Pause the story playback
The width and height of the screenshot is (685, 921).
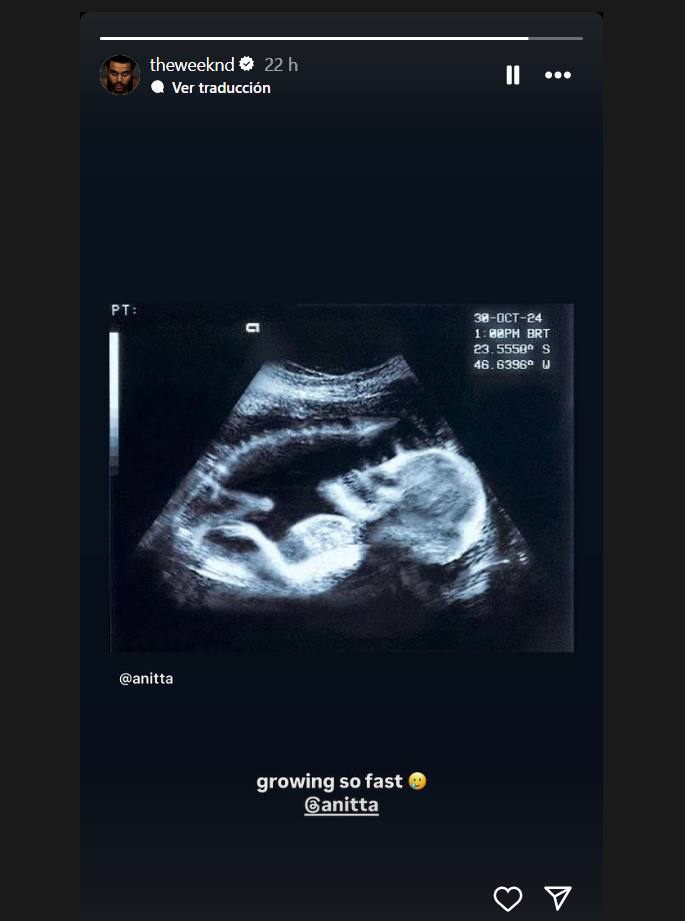(513, 75)
